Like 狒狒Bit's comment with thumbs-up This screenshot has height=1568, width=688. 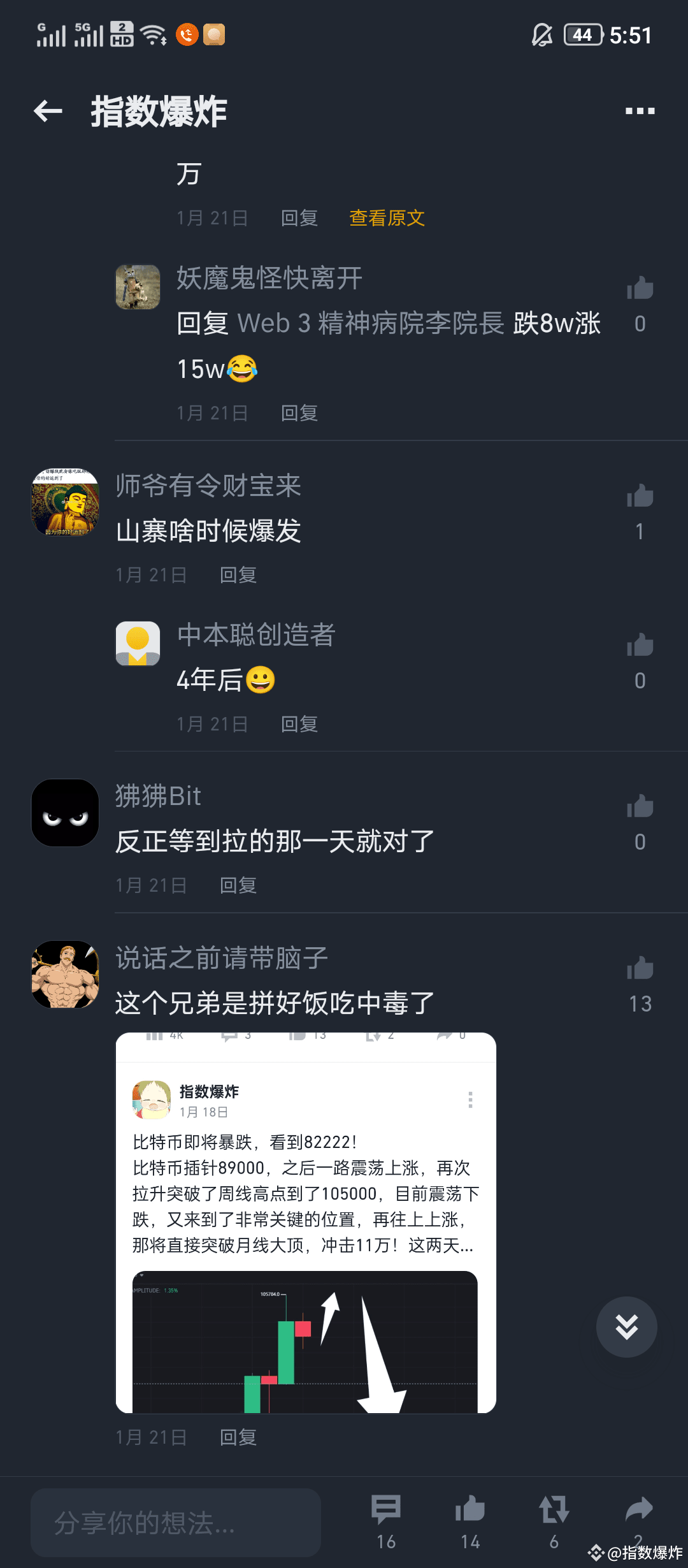point(640,806)
